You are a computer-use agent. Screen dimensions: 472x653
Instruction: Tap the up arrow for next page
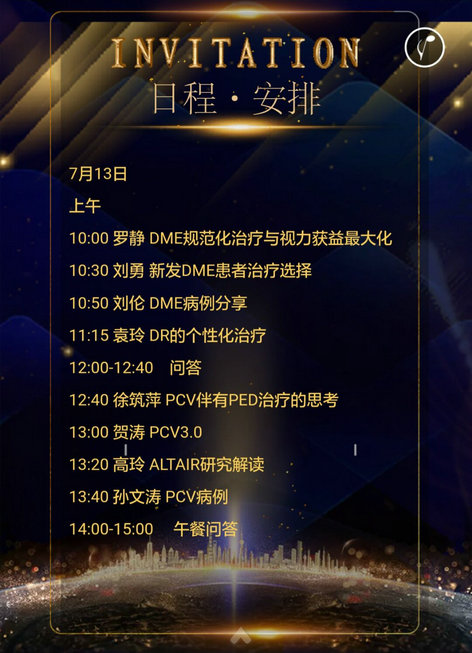(241, 636)
